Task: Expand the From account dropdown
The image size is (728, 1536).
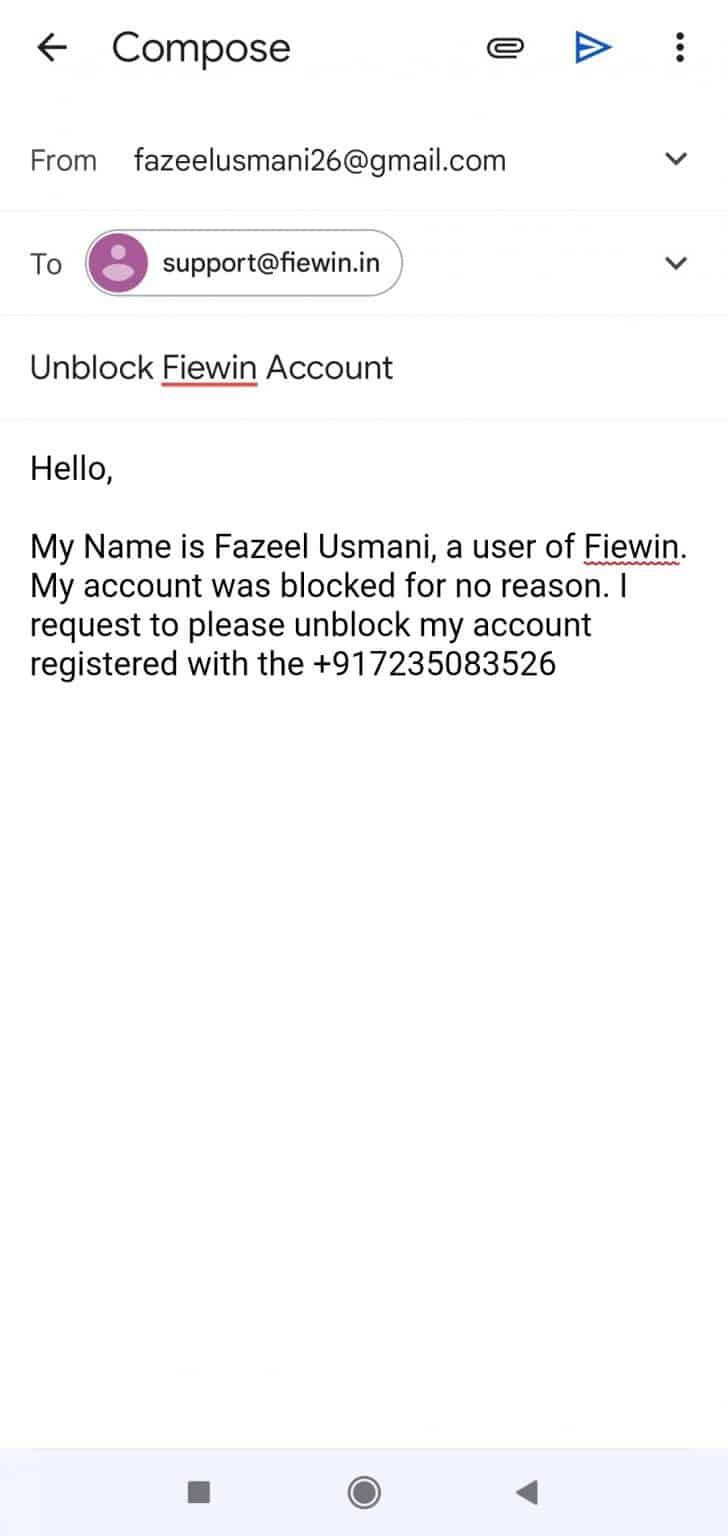Action: 677,159
